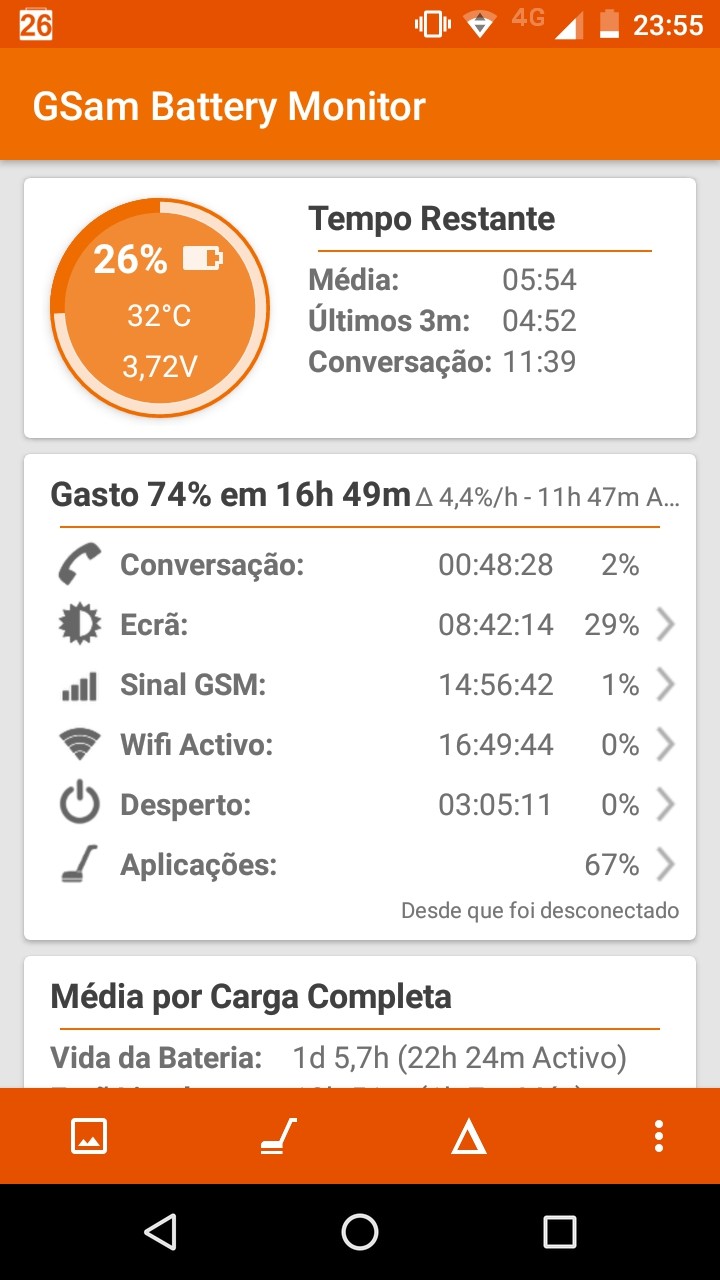The height and width of the screenshot is (1280, 720).
Task: Open the overflow menu
Action: (x=658, y=1136)
